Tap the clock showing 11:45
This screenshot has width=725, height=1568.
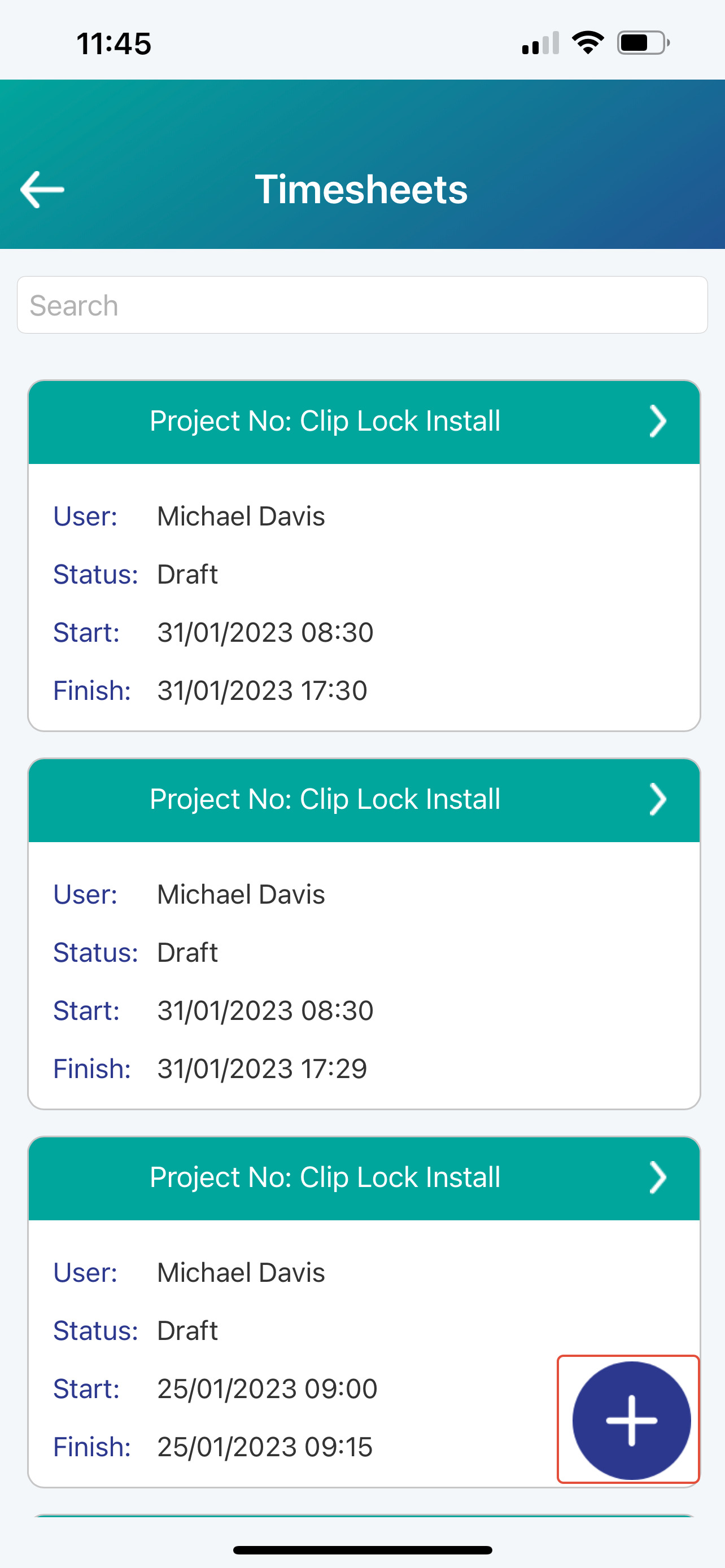click(x=115, y=42)
